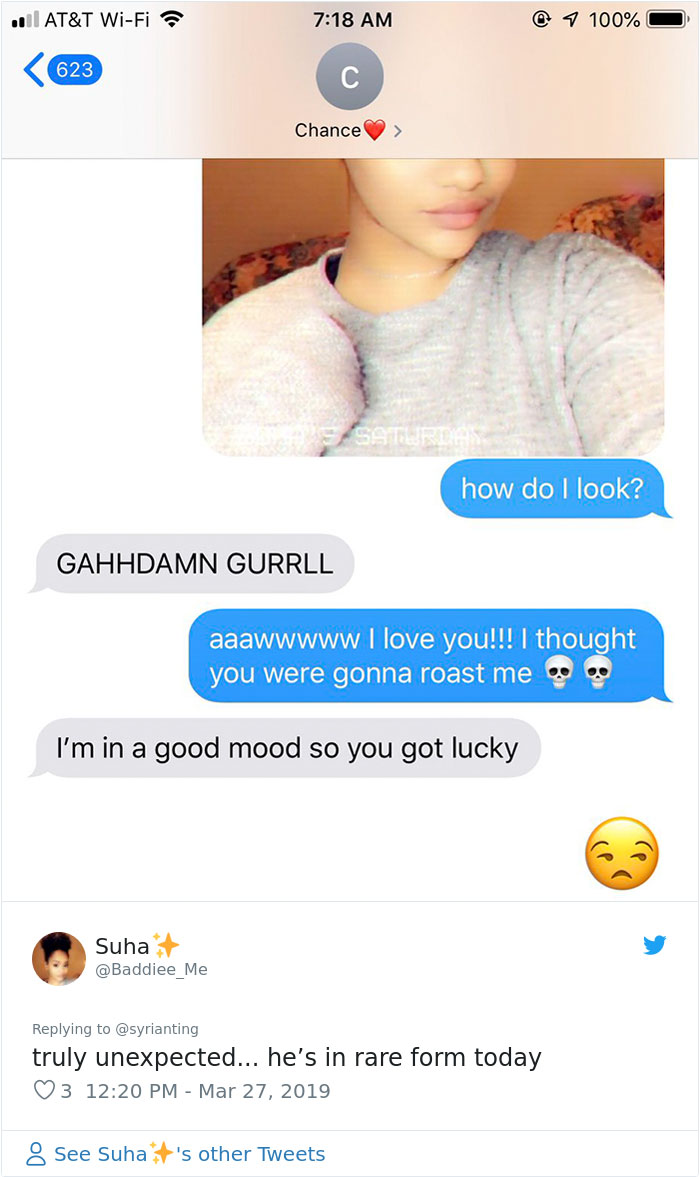700x1177 pixels.
Task: Open the 12:20 PM - Mar 27, 2019 timestamp
Action: pyautogui.click(x=208, y=1091)
